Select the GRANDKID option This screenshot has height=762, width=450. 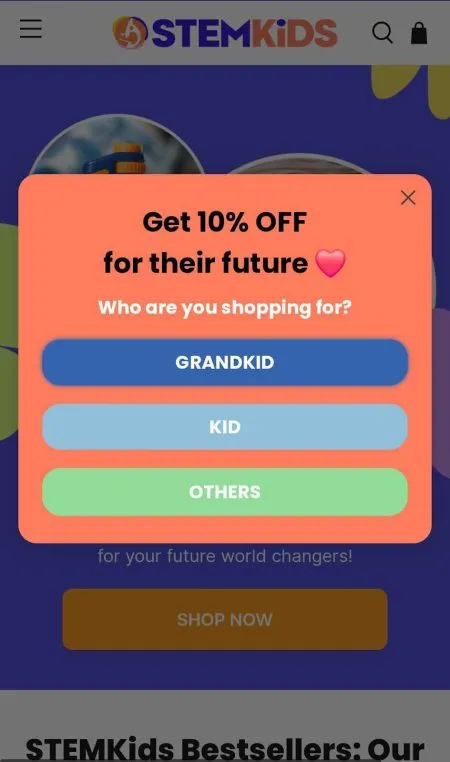click(225, 363)
